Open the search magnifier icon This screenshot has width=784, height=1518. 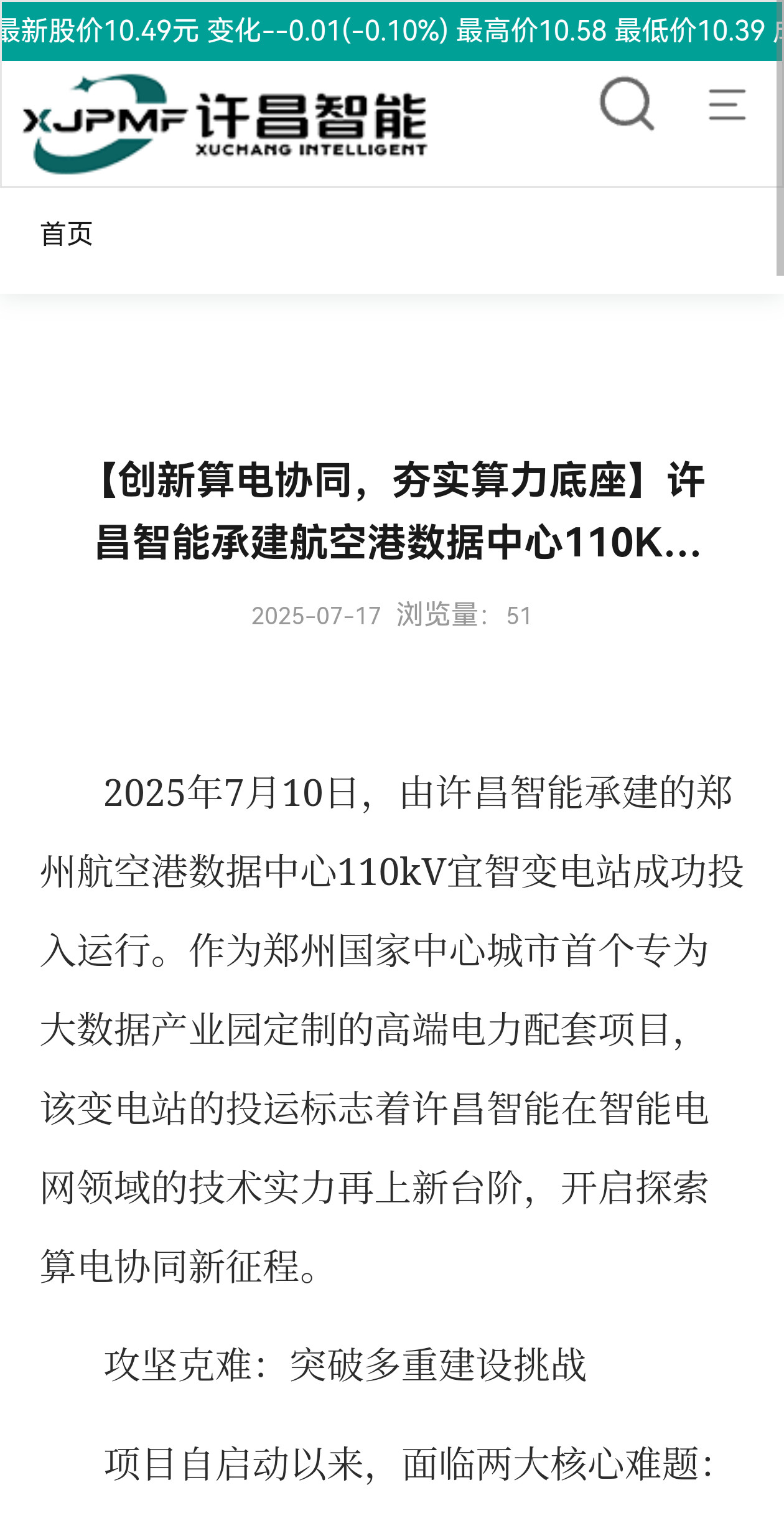(x=627, y=104)
